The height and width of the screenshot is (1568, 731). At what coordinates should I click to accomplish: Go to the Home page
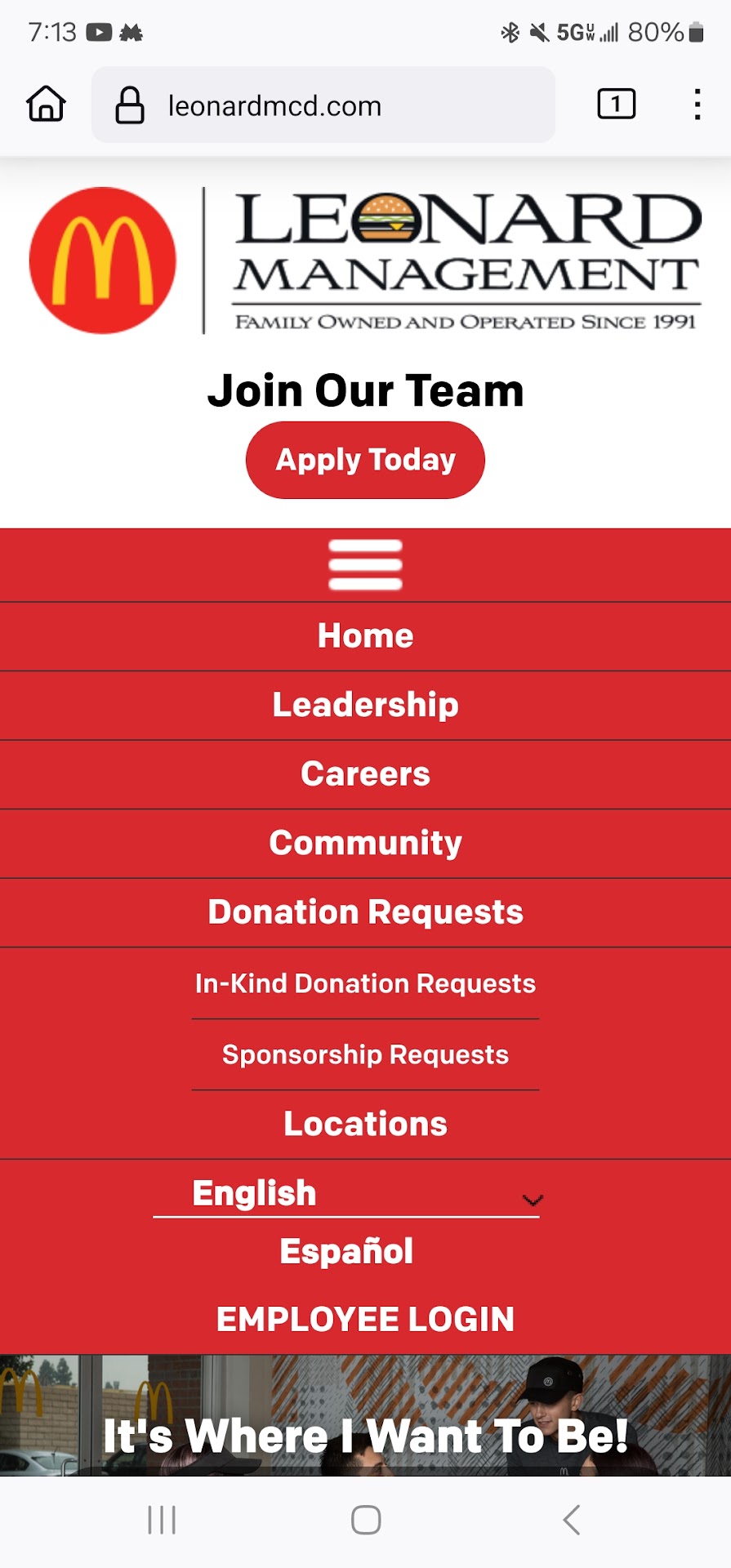[365, 636]
